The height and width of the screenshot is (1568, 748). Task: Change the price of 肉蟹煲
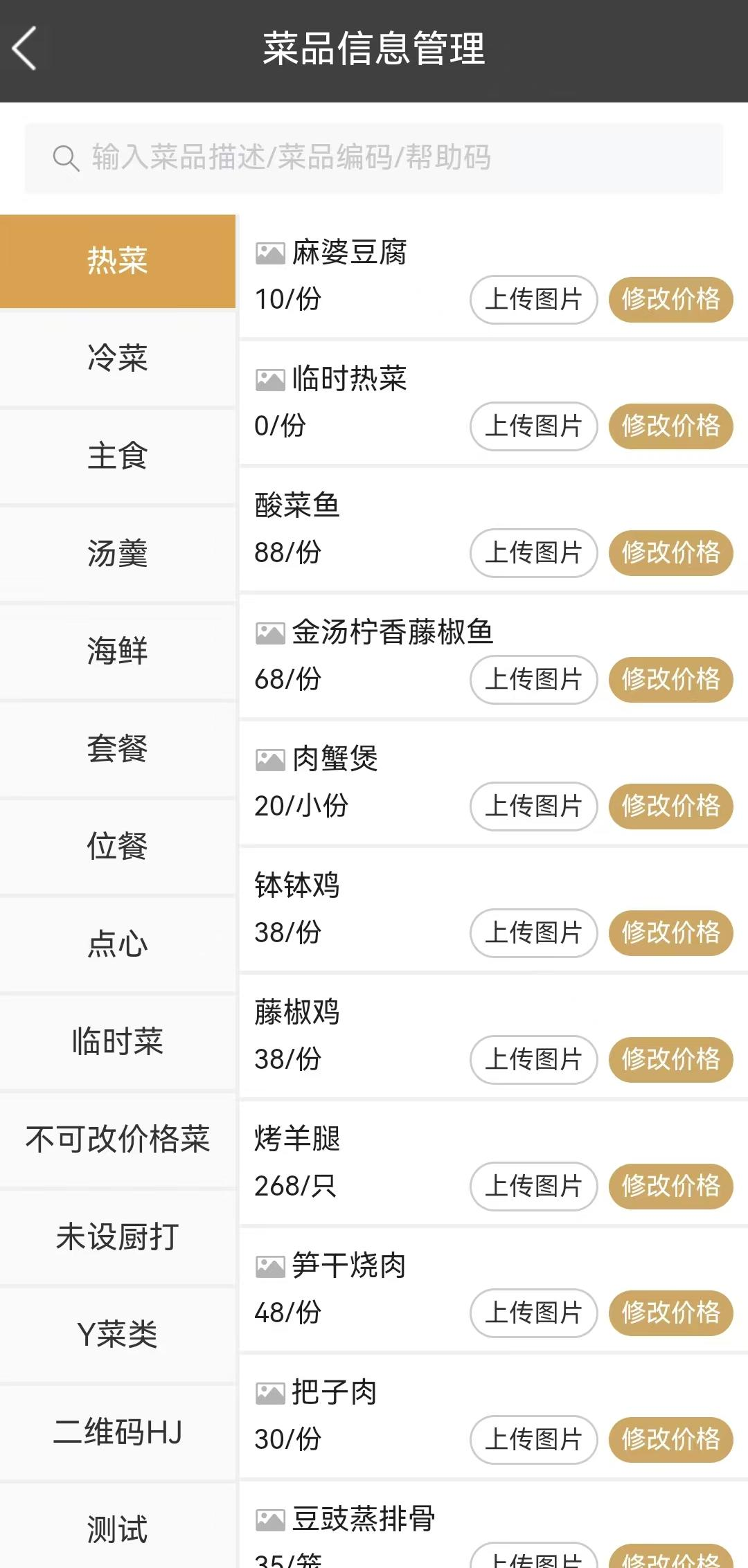click(x=670, y=806)
